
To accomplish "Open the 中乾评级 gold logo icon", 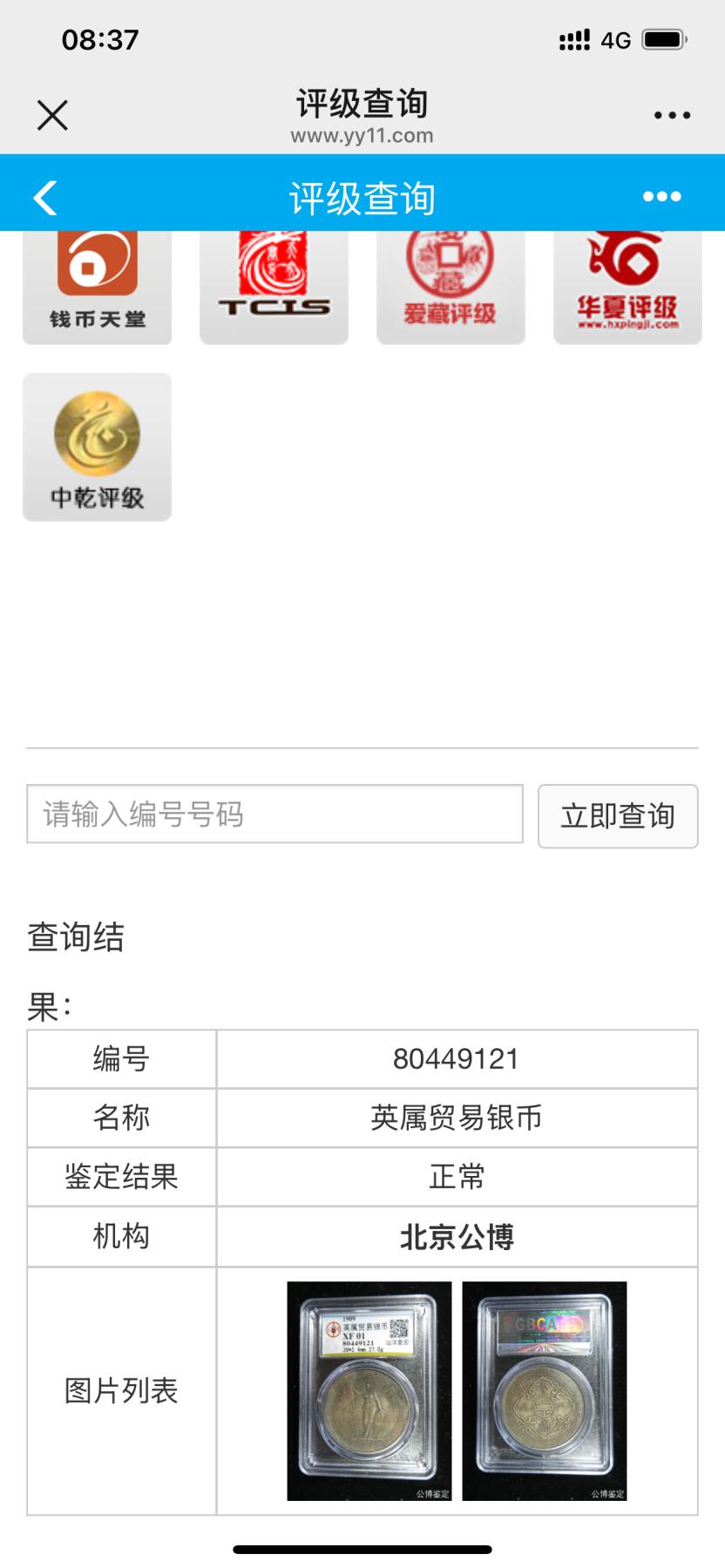I will point(97,444).
